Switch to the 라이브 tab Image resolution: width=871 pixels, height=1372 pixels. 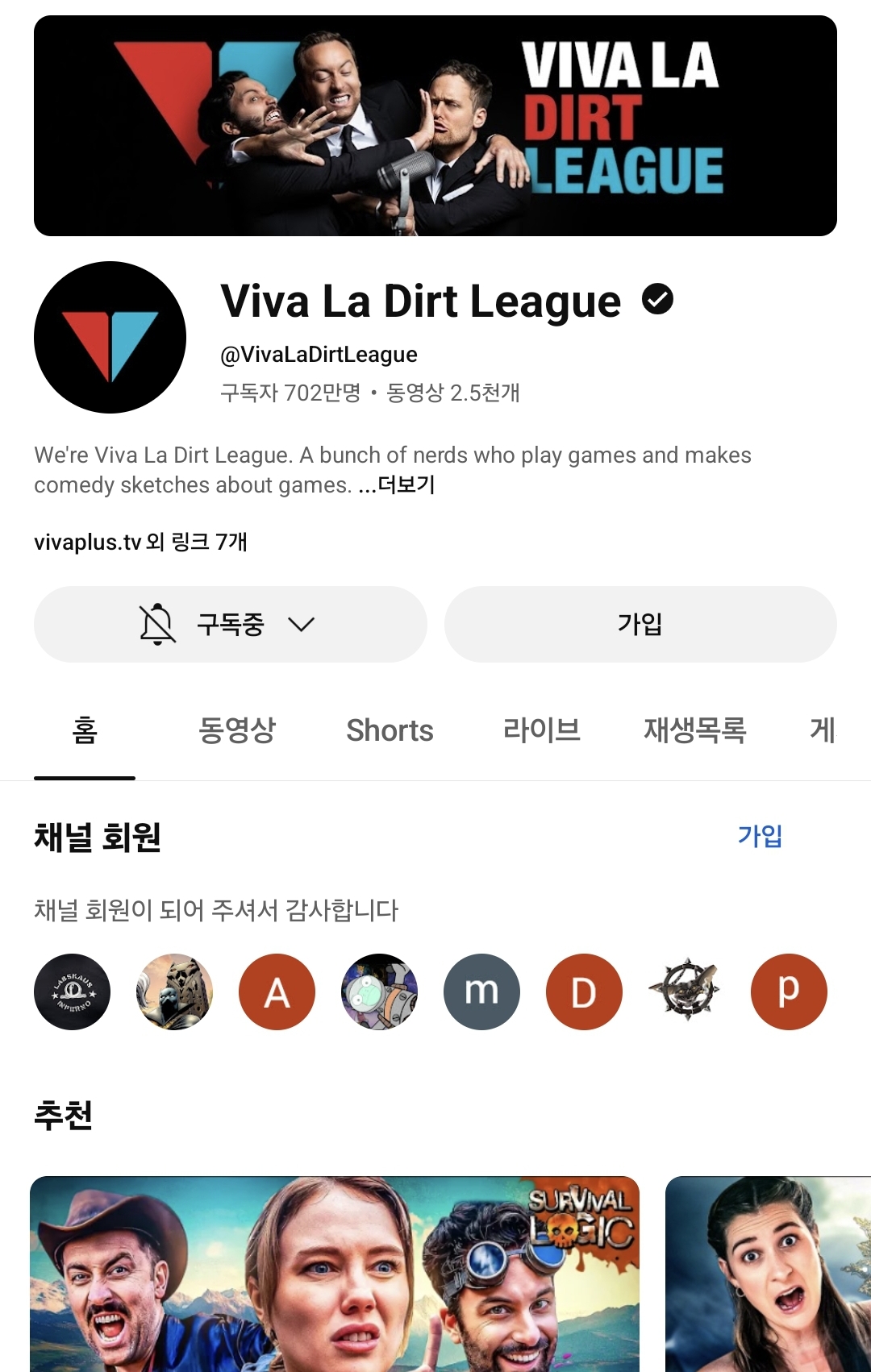[542, 730]
